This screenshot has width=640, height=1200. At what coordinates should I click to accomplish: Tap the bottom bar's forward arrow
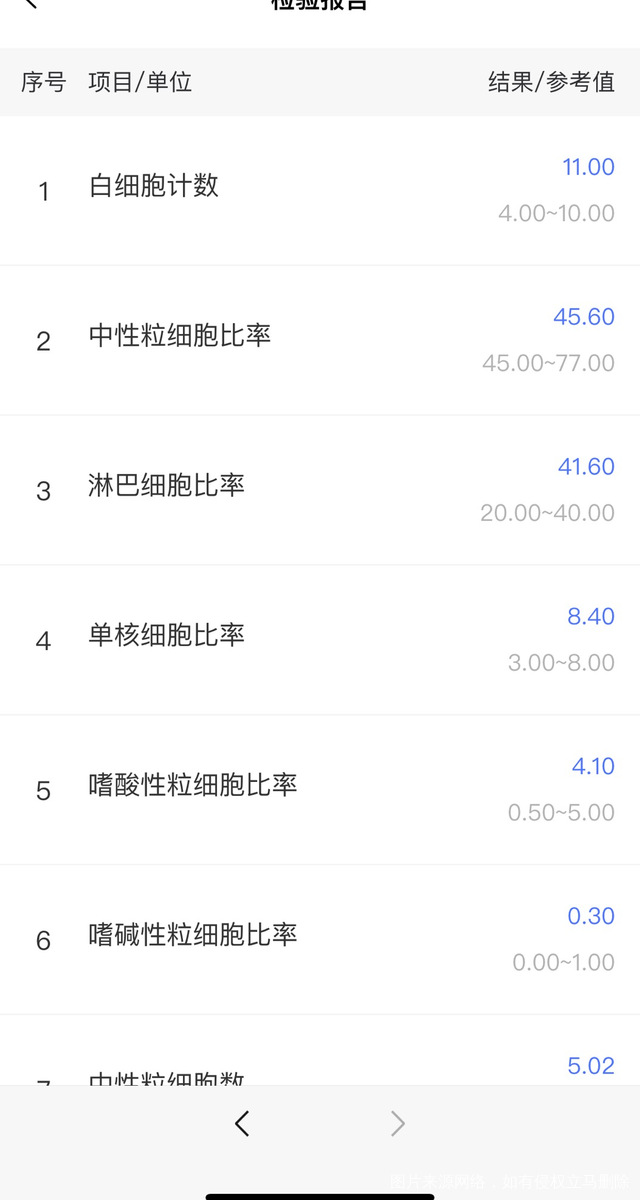(x=398, y=1124)
